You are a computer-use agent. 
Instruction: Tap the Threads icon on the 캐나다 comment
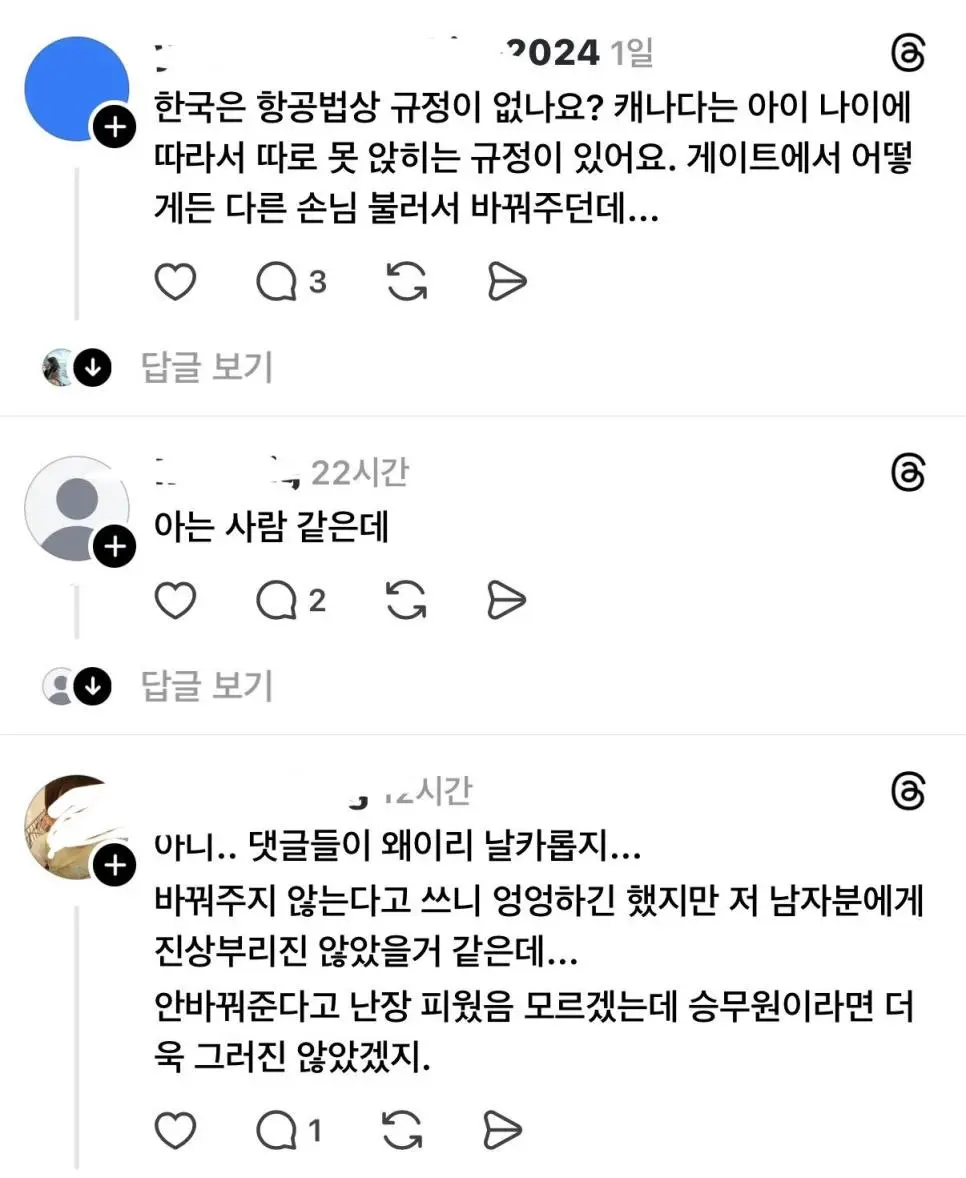coord(907,54)
